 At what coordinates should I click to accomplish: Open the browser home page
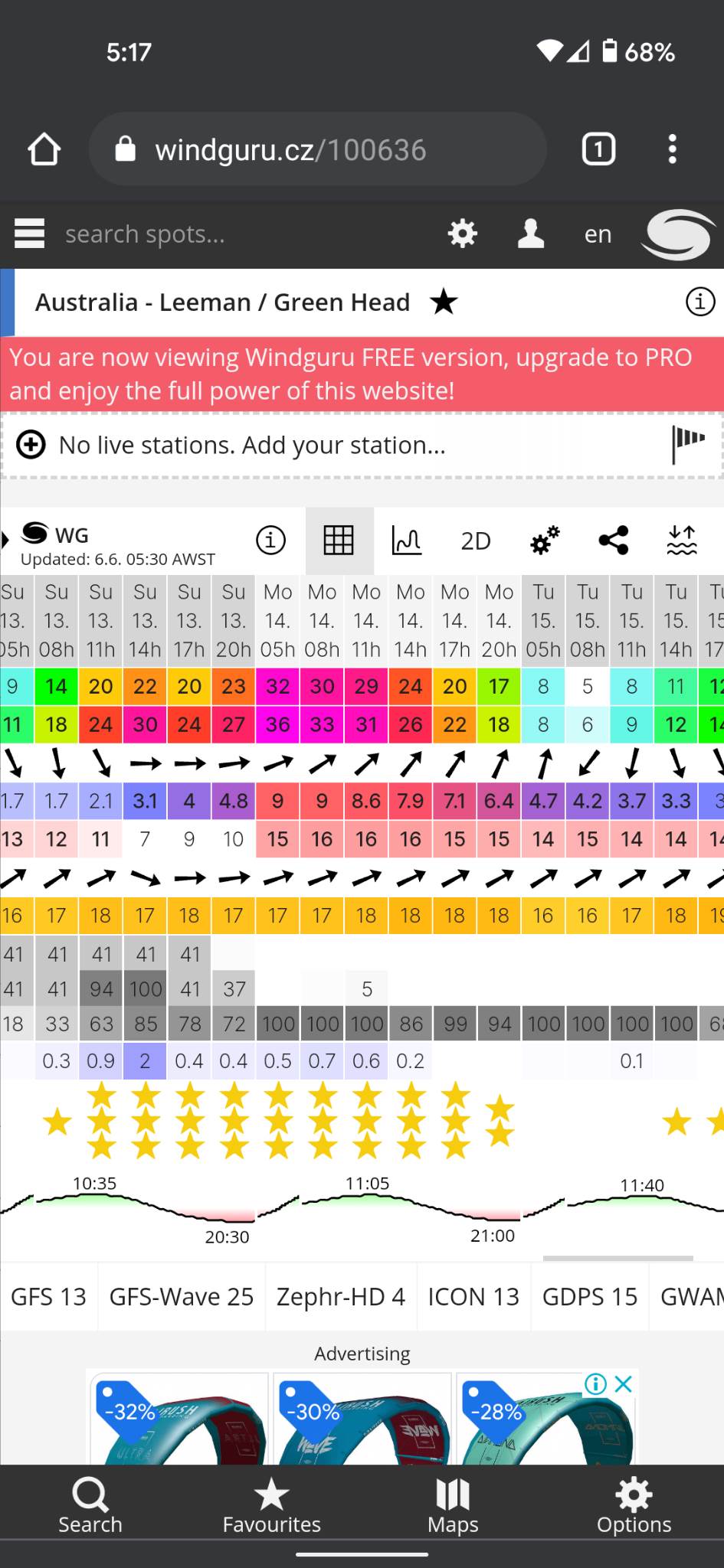[x=44, y=149]
